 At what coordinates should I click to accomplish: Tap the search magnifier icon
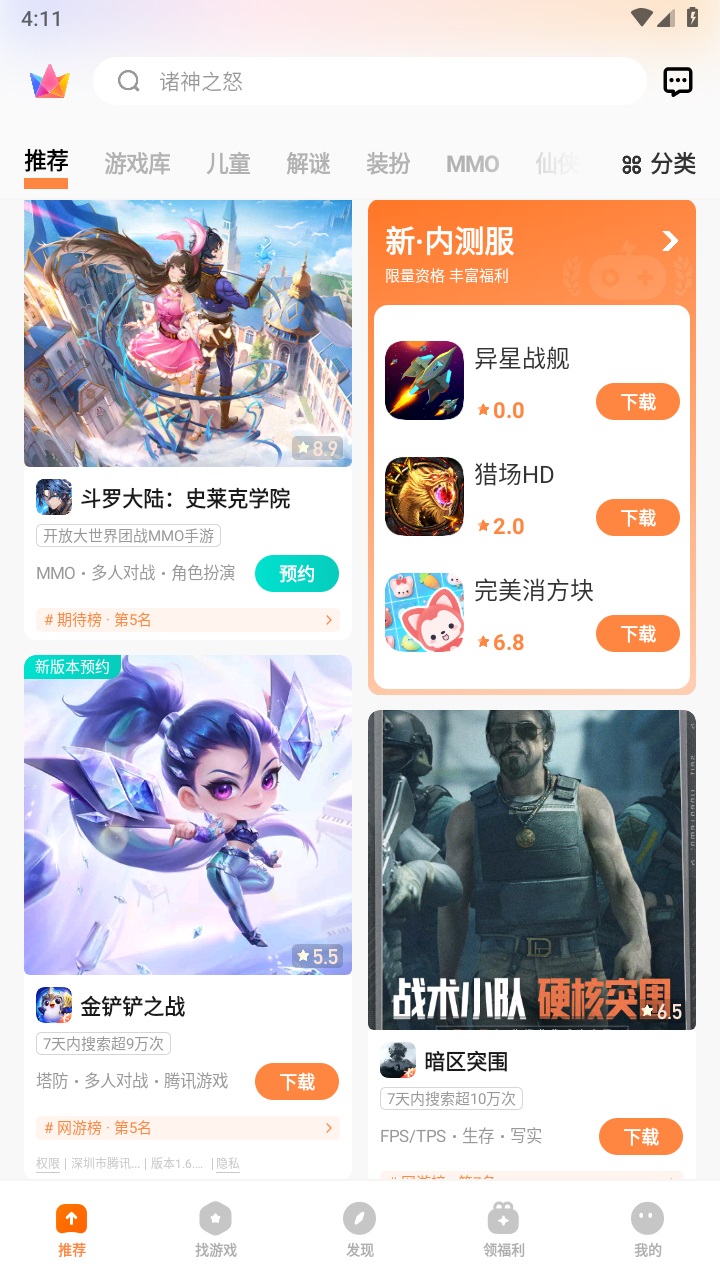click(x=129, y=81)
